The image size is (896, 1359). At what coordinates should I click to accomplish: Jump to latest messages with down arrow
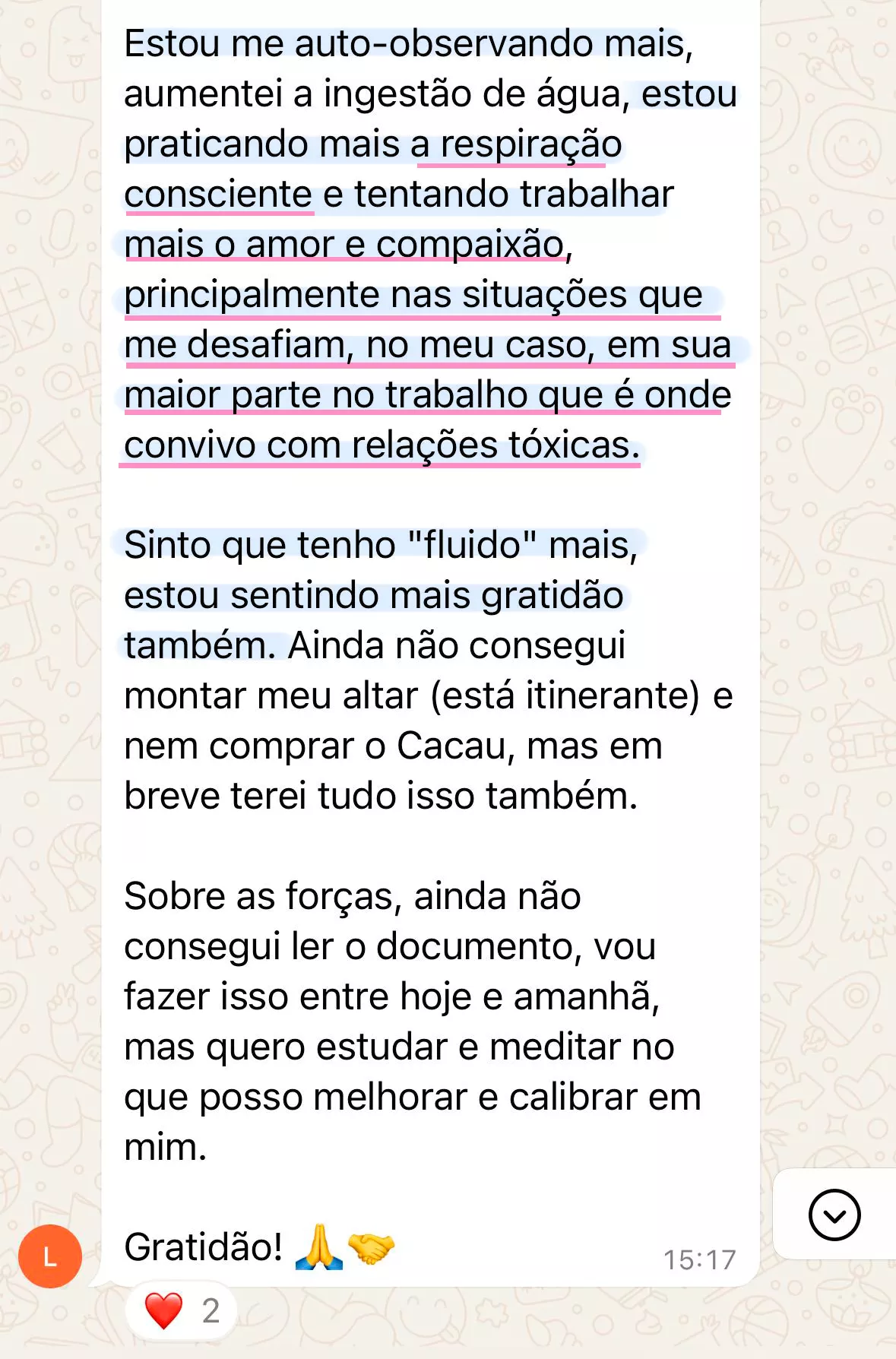[834, 1215]
